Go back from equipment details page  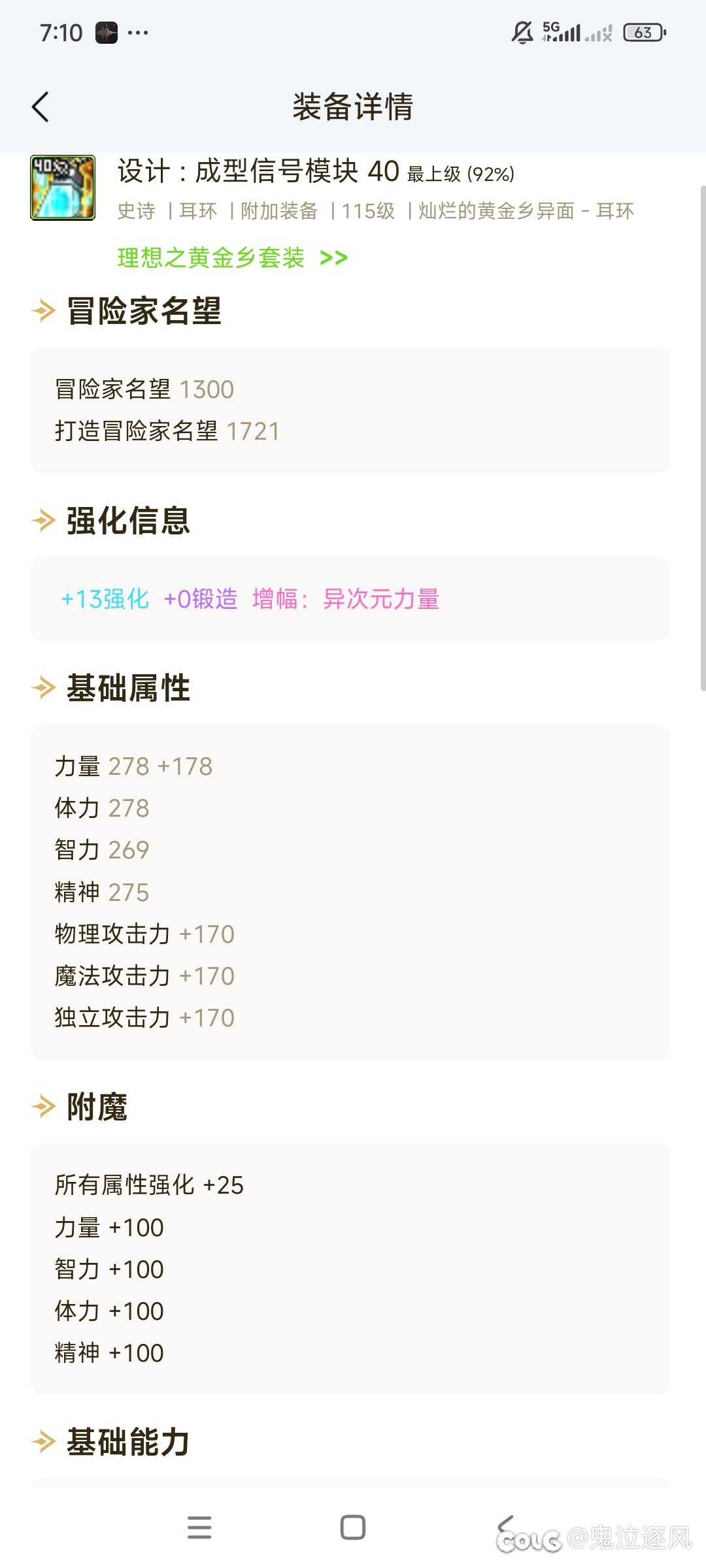(41, 106)
